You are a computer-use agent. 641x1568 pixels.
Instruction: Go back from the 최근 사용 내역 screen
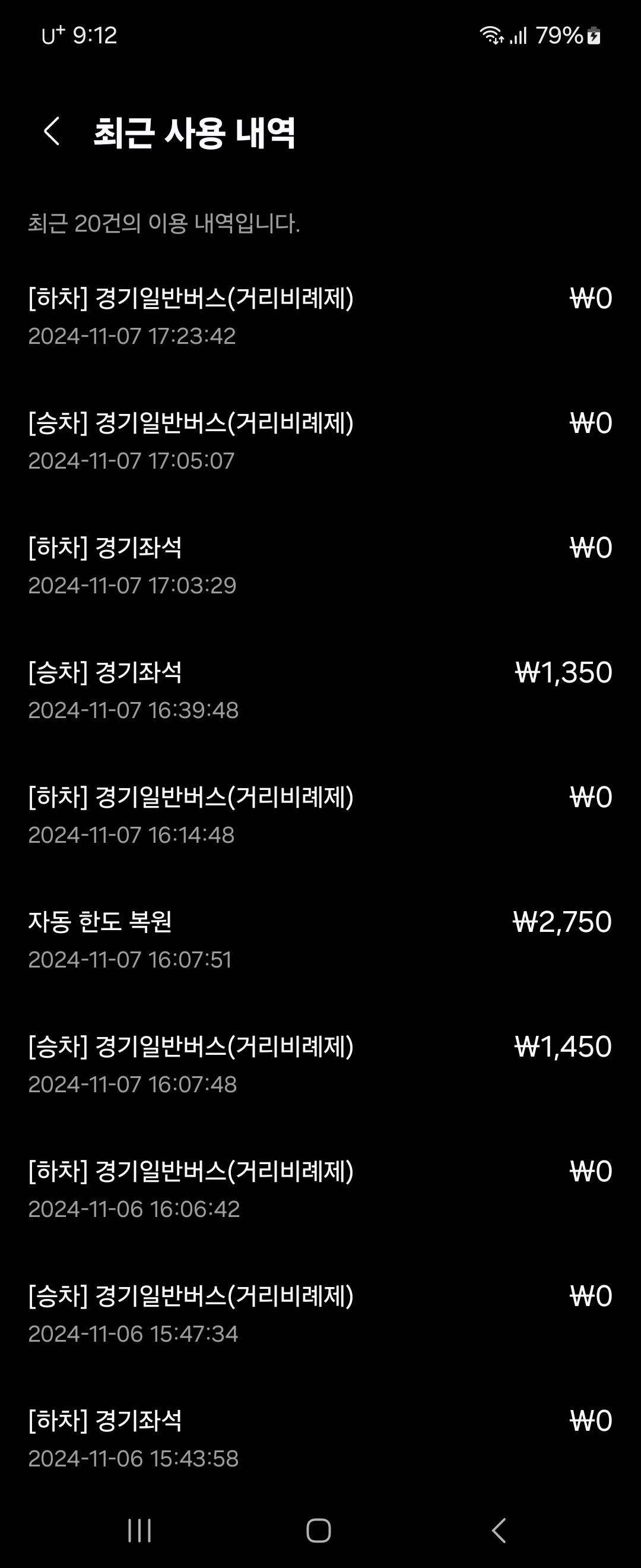[52, 131]
